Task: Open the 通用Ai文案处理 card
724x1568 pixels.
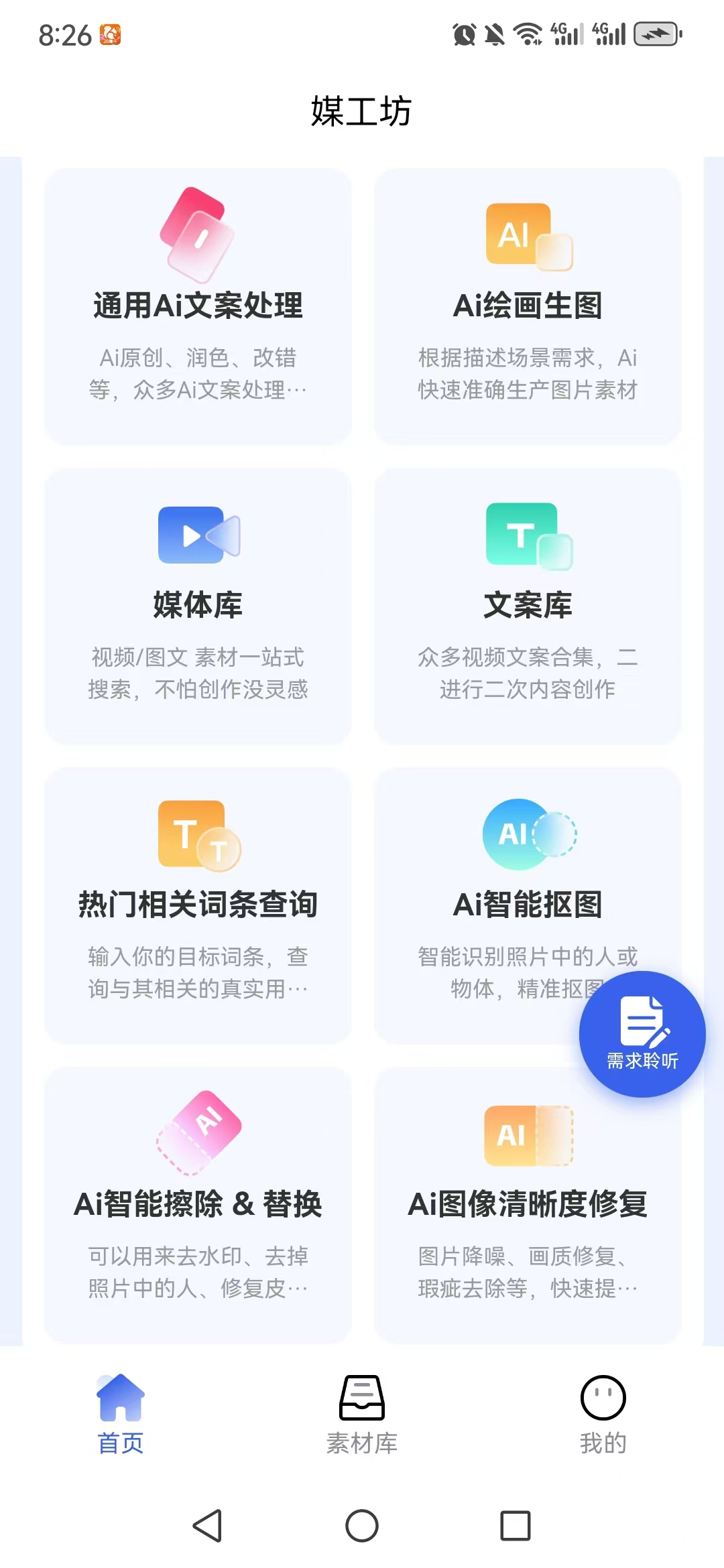Action: (x=198, y=306)
